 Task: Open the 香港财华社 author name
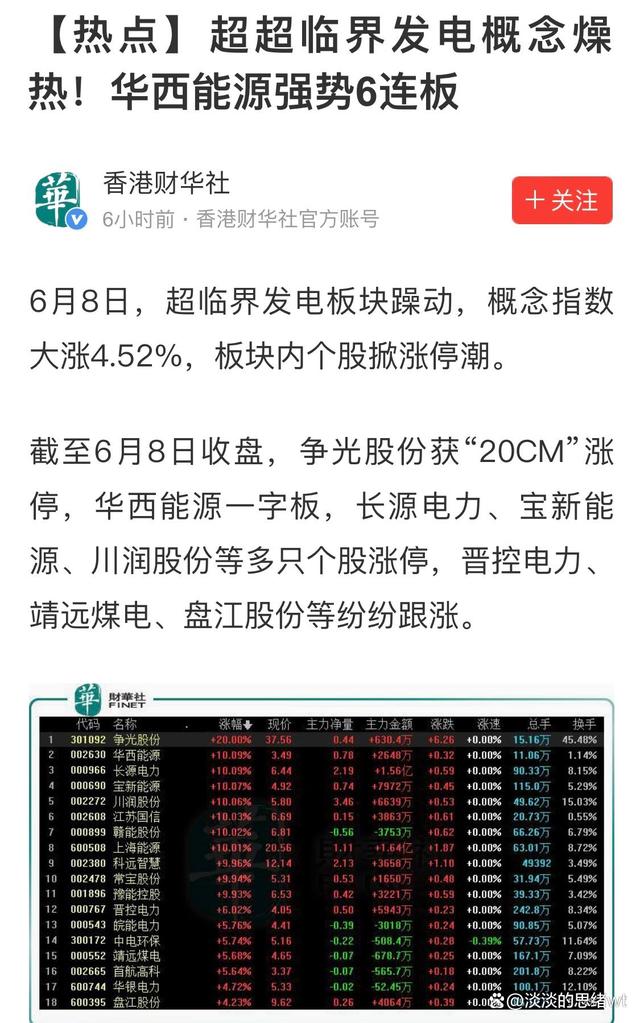(166, 183)
